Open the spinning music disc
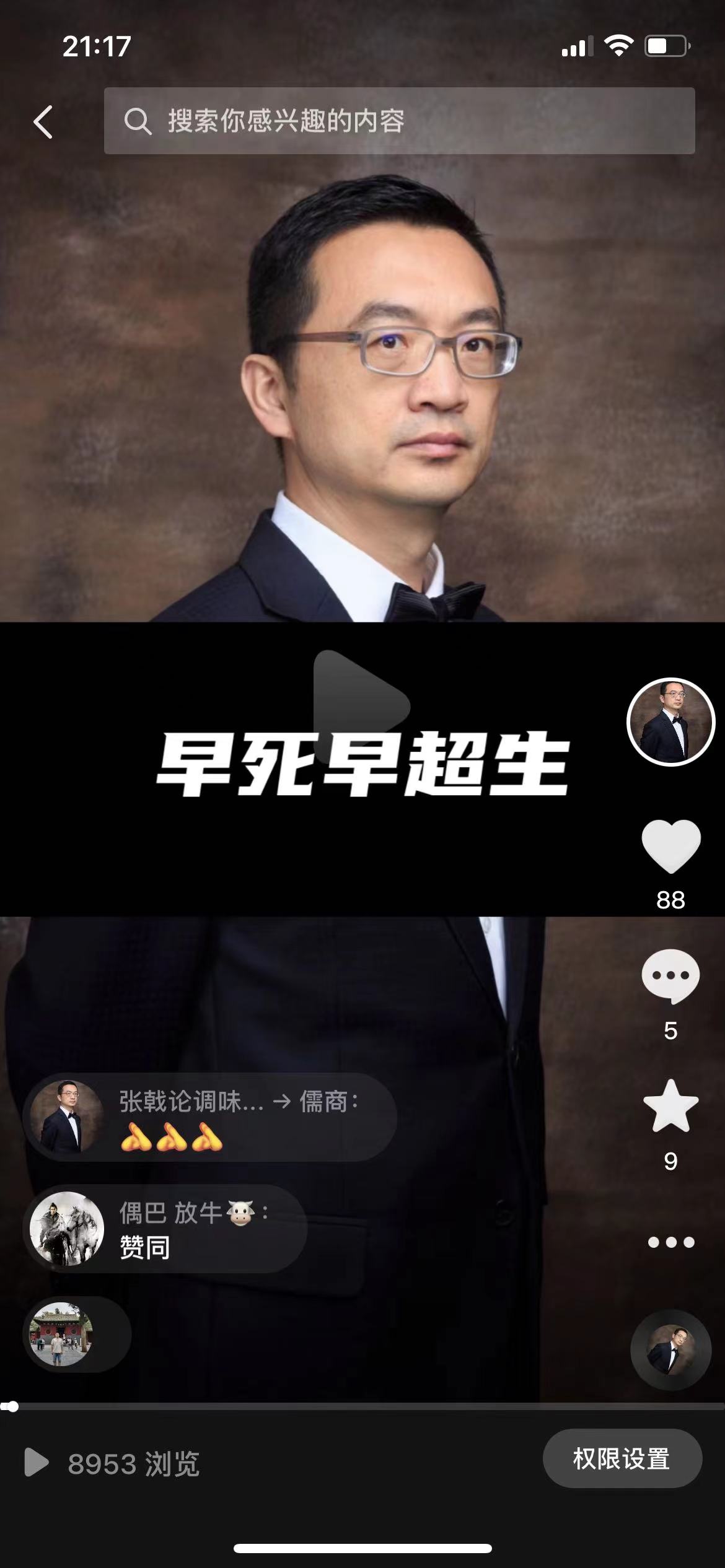Screen dimensions: 725x1568 670,1350
